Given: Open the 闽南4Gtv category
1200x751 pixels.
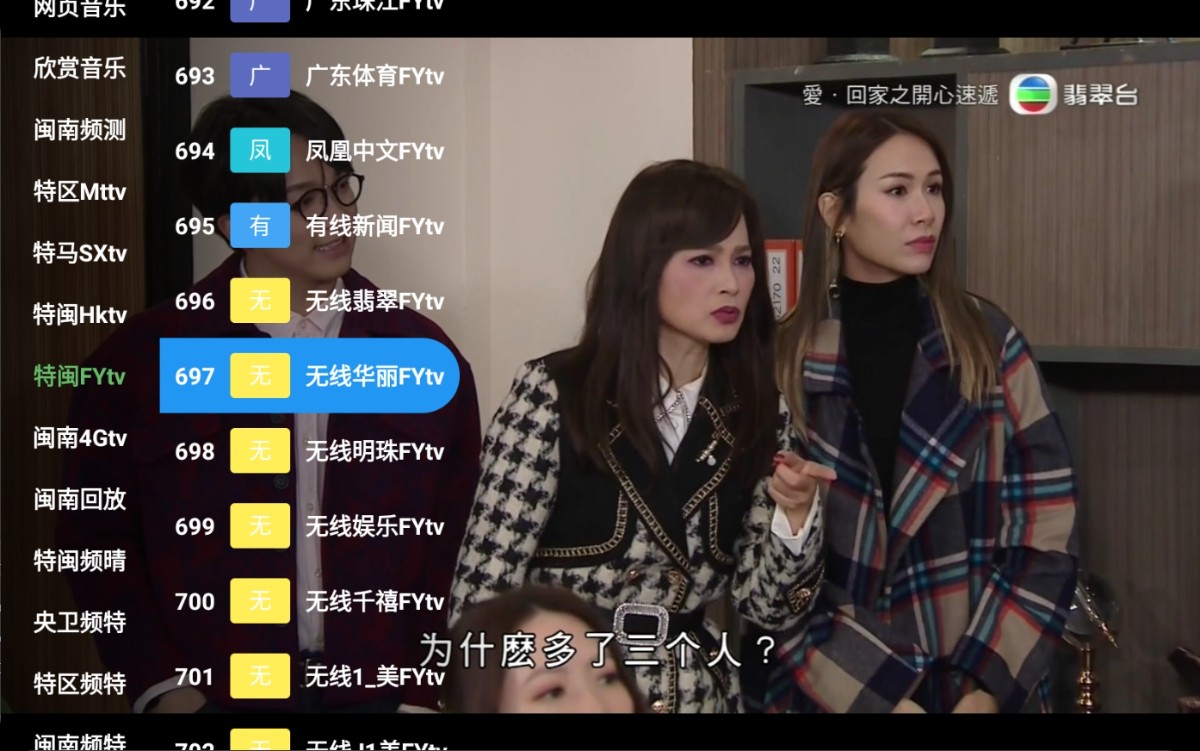Looking at the screenshot, I should [x=80, y=437].
